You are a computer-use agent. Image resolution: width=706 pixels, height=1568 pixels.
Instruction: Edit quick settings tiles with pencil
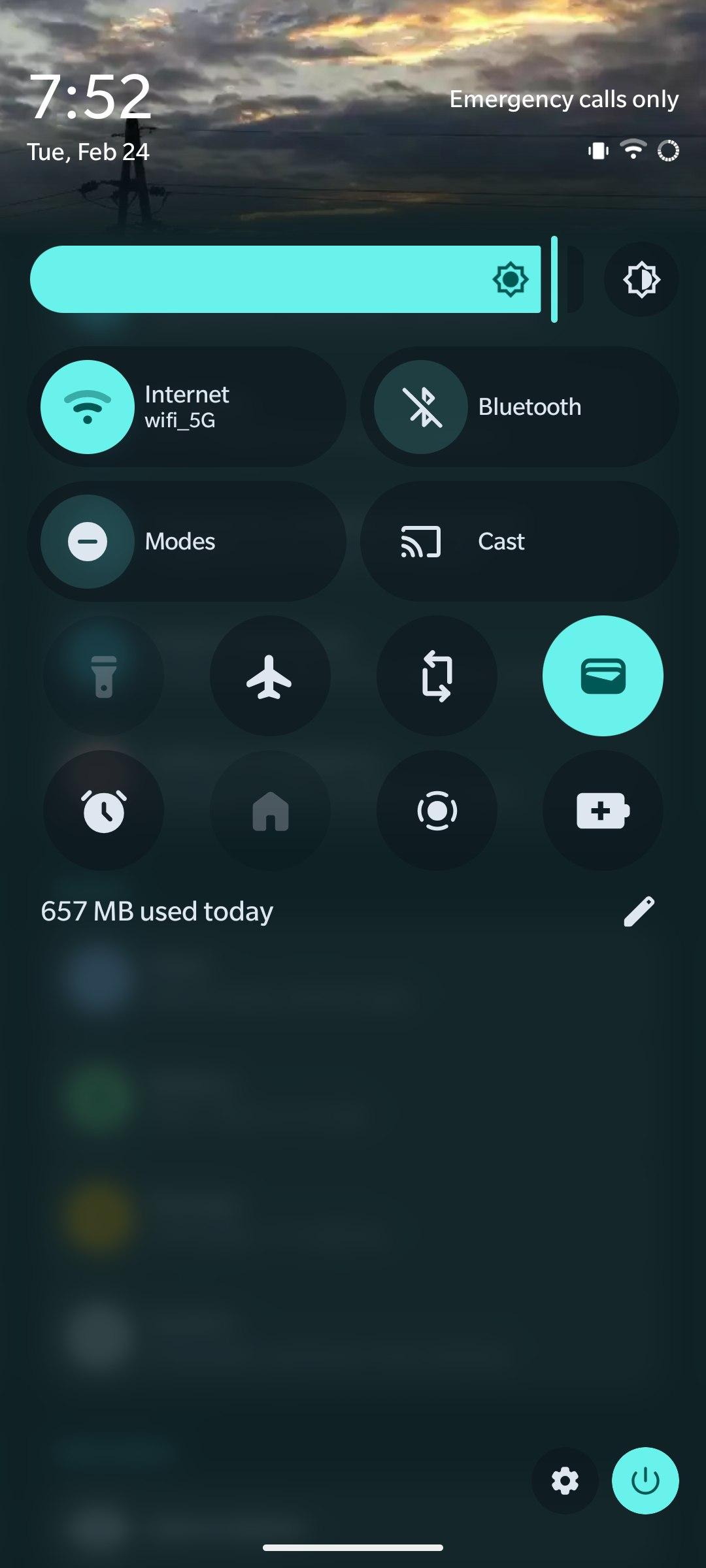[639, 911]
